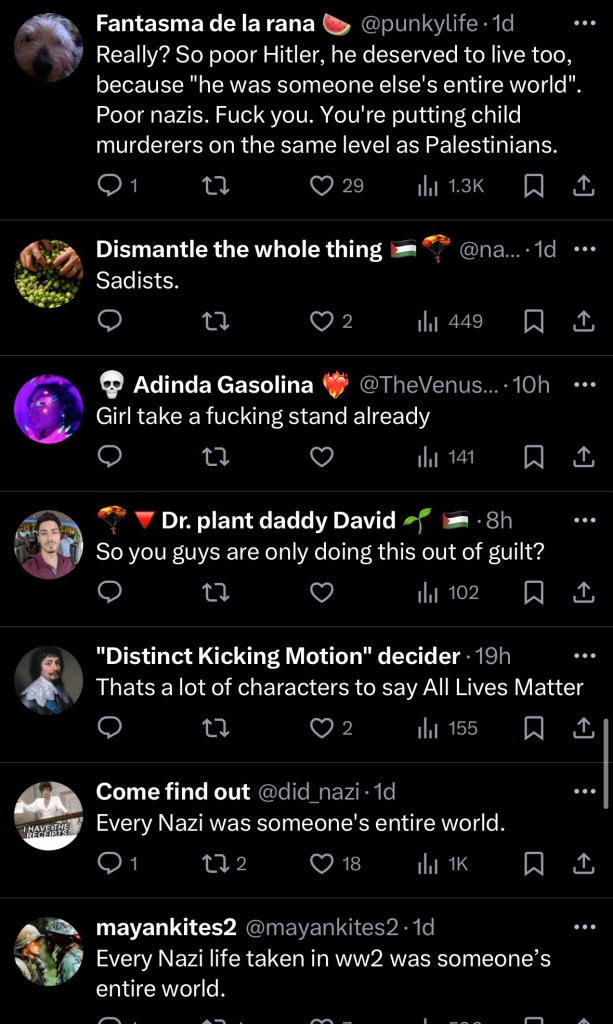Image resolution: width=613 pixels, height=1024 pixels.
Task: Bookmark the "Sadists." reply
Action: click(534, 321)
